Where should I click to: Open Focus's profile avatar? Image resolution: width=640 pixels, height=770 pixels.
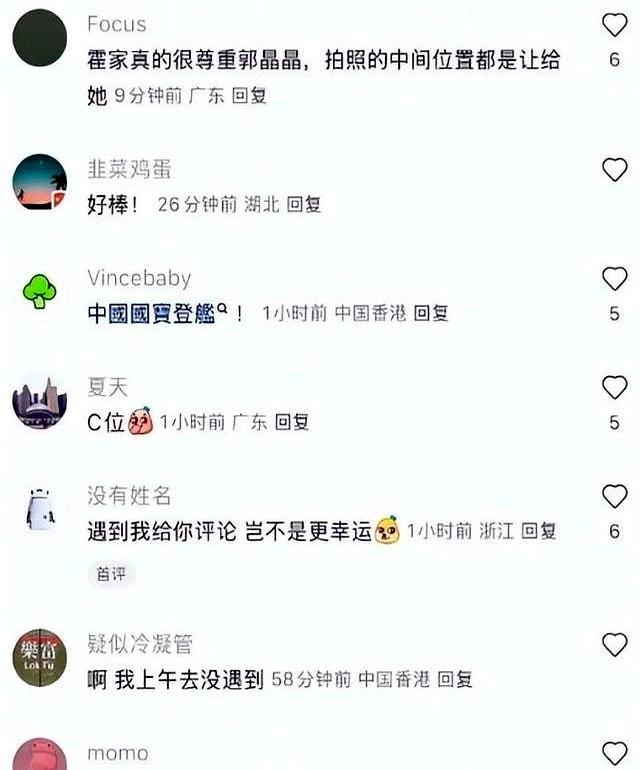(40, 38)
